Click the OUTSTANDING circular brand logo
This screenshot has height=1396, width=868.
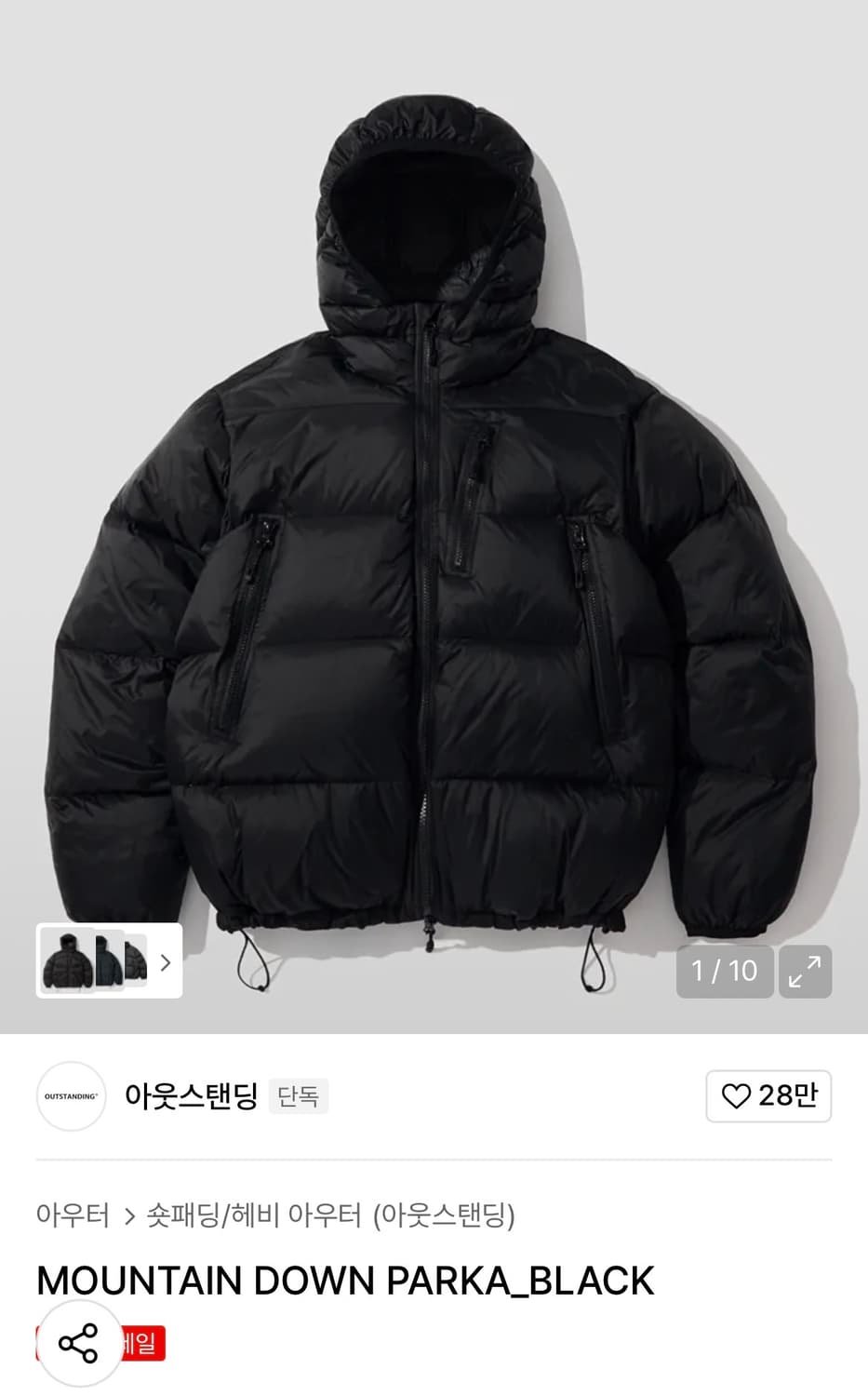(71, 1096)
